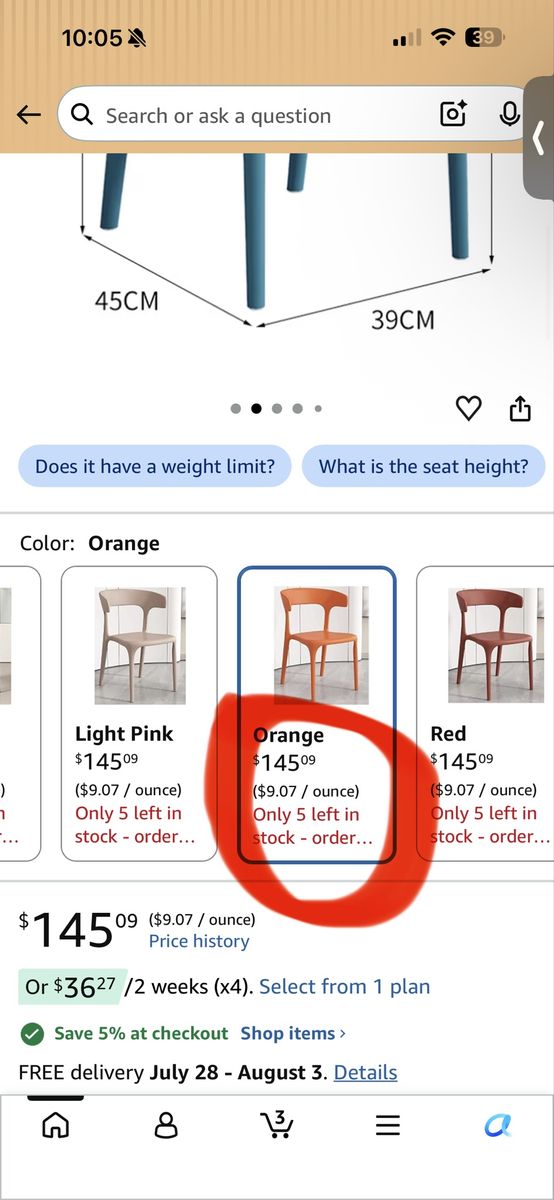The image size is (554, 1200).
Task: Share this product
Action: pos(520,408)
